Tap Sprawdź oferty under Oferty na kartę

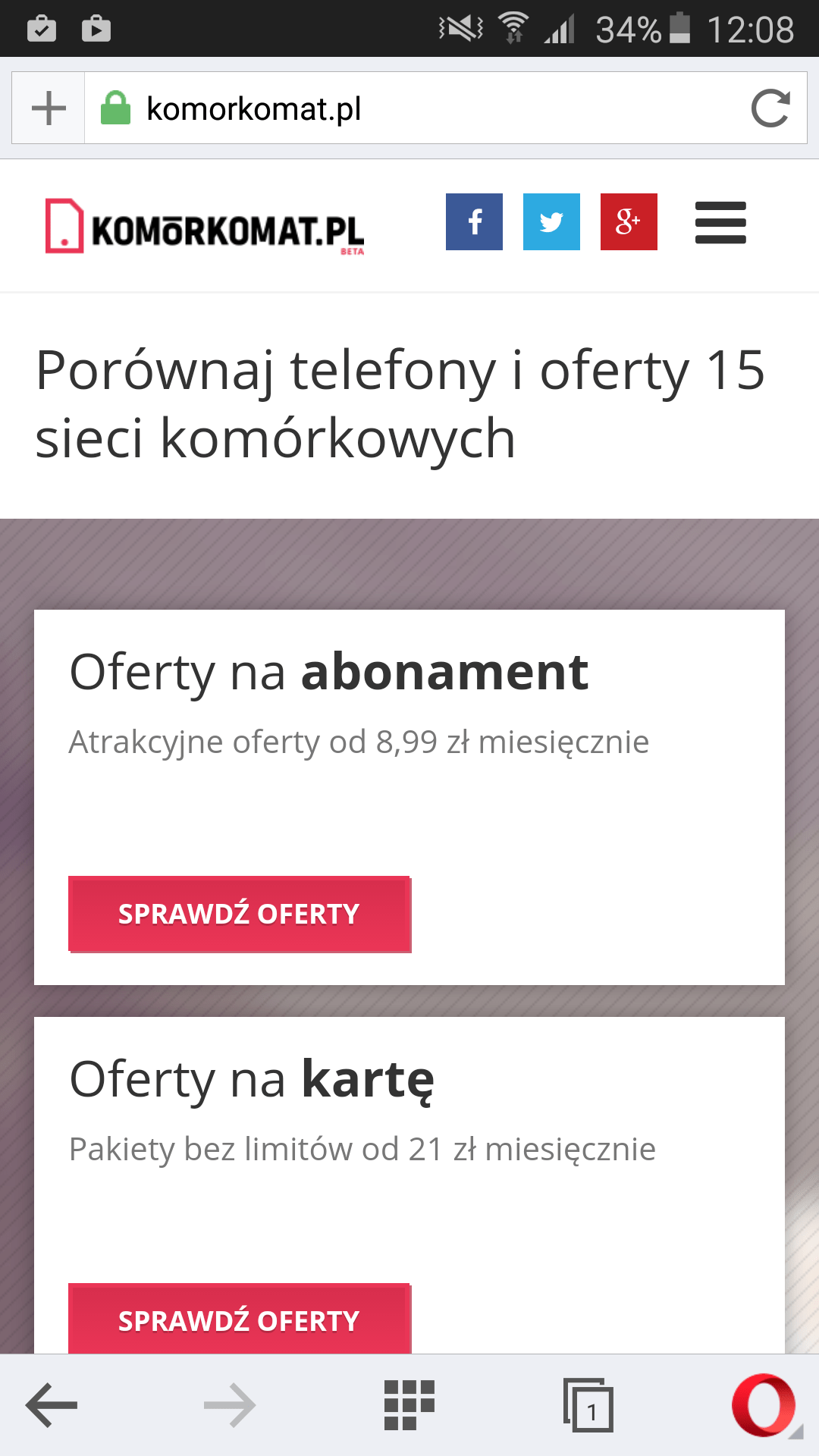pos(240,1319)
